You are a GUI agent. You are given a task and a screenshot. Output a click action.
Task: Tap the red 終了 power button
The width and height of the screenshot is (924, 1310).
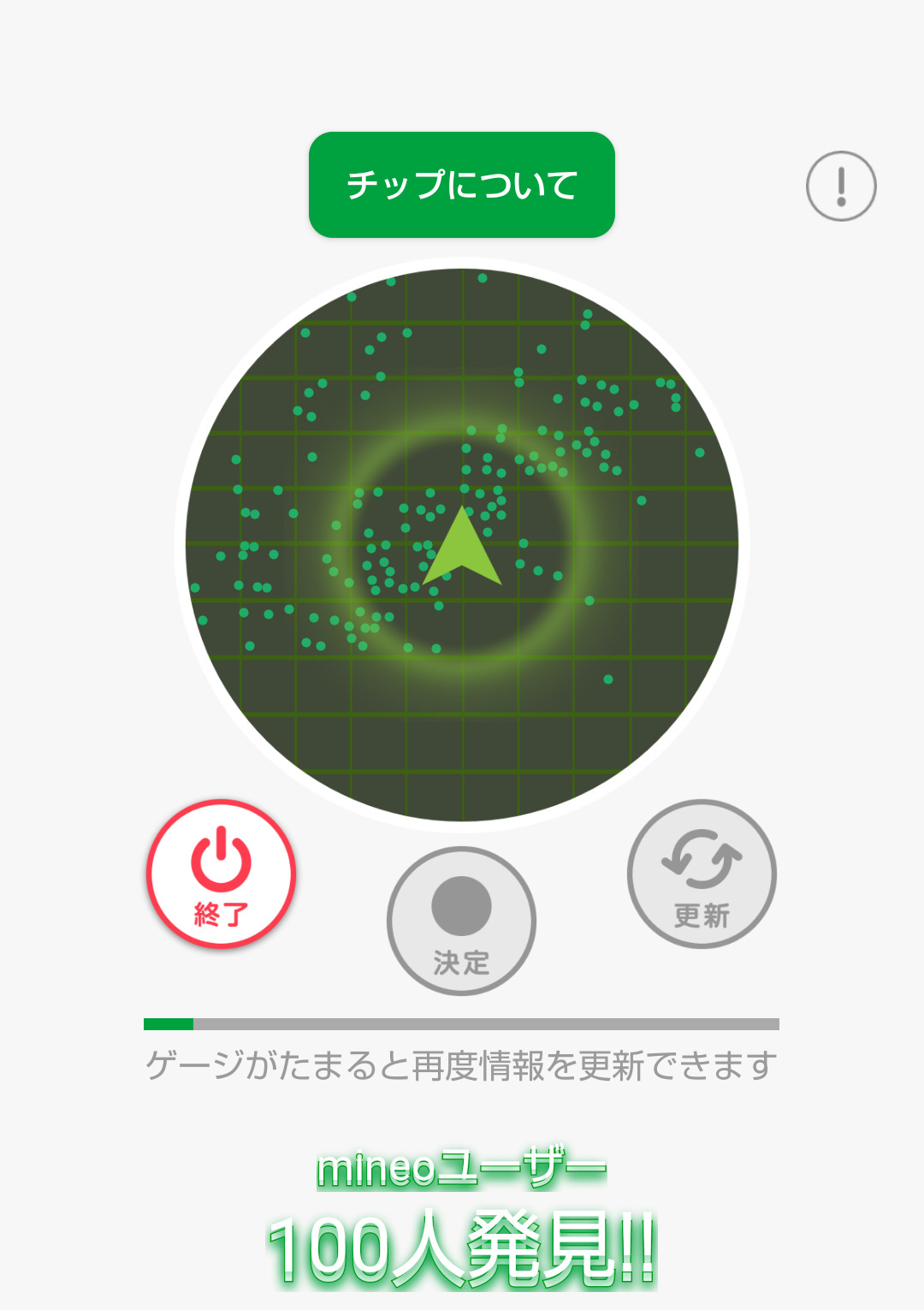[x=221, y=874]
